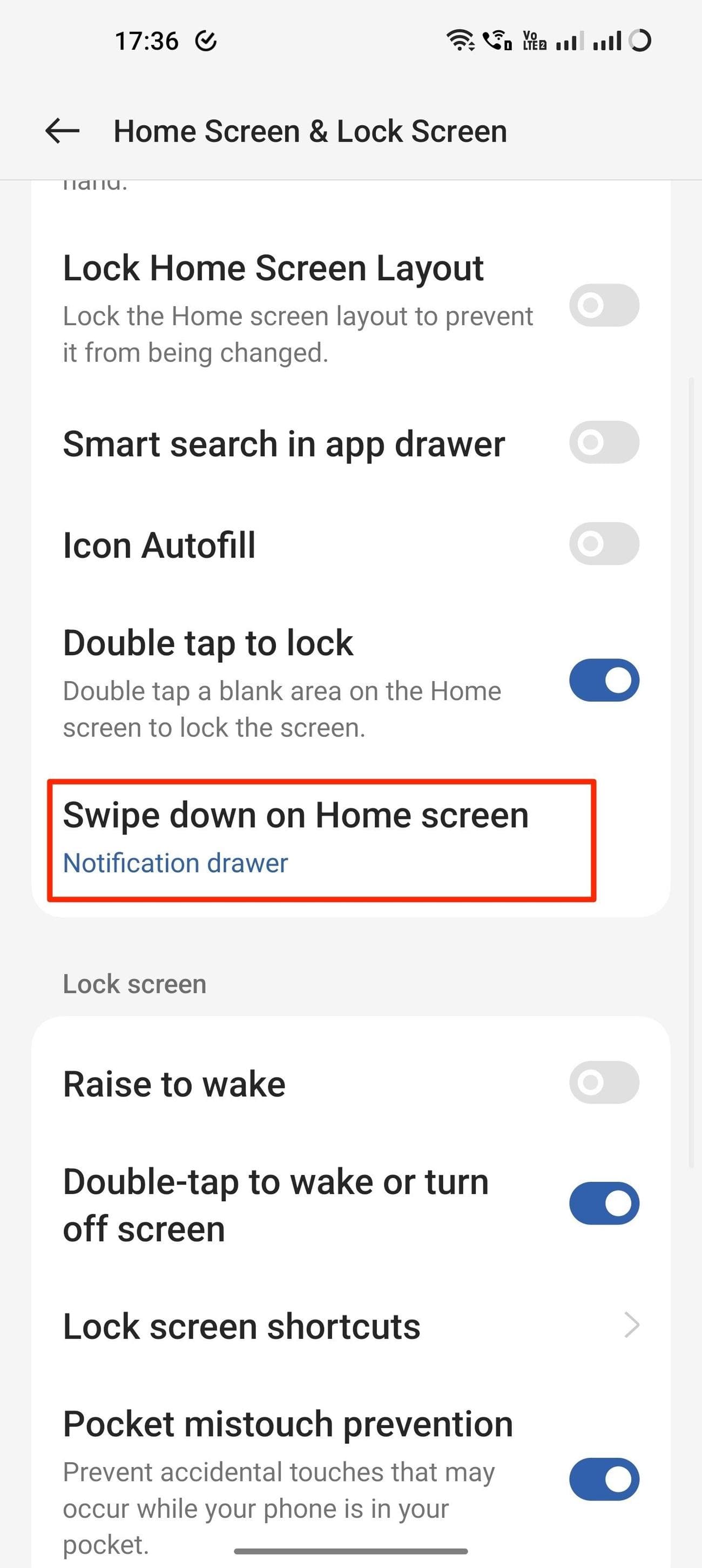Viewport: 702px width, 1568px height.
Task: Enable Lock Home Screen Layout
Action: (604, 305)
